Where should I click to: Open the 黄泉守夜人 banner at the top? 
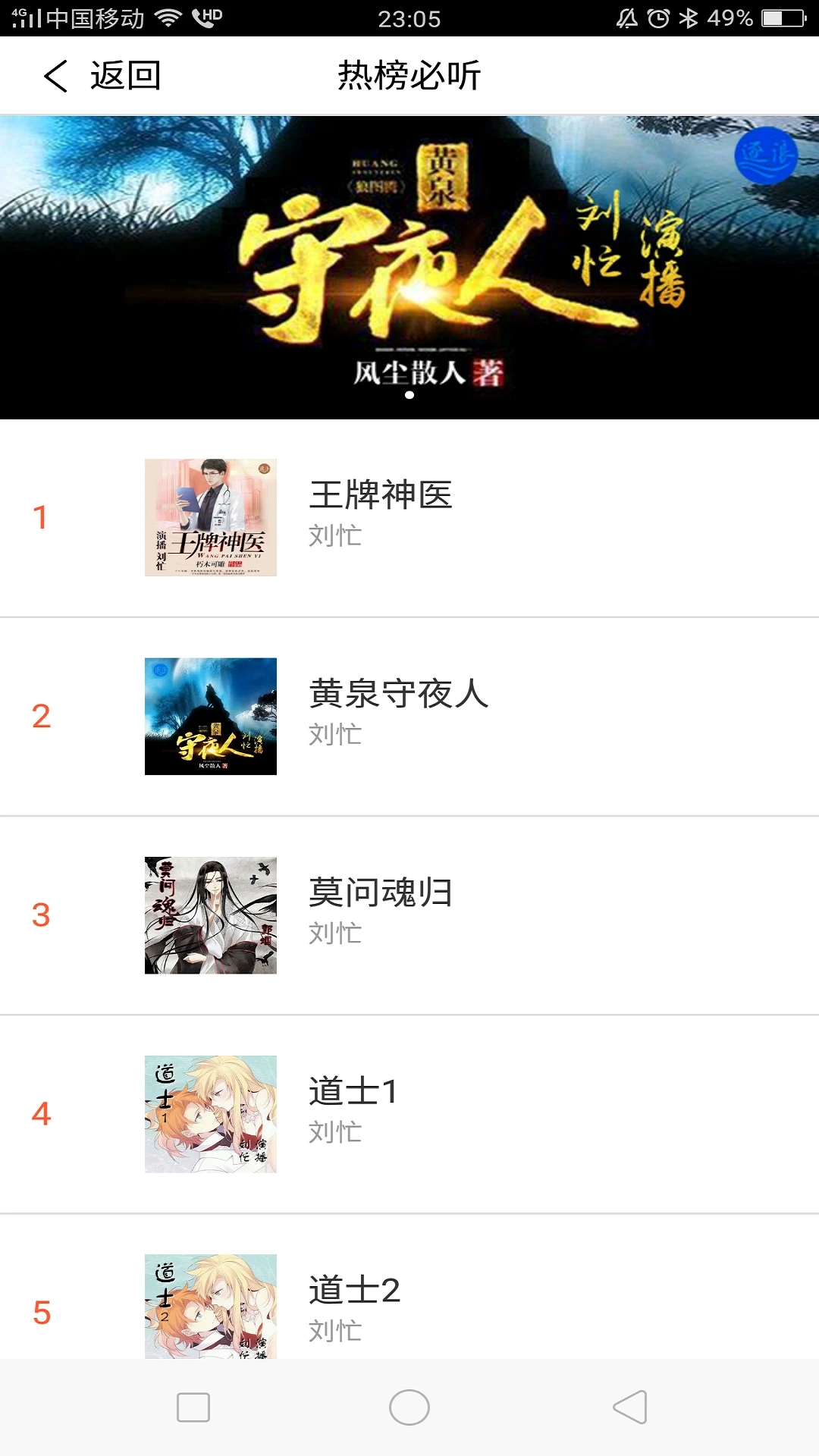(x=409, y=267)
